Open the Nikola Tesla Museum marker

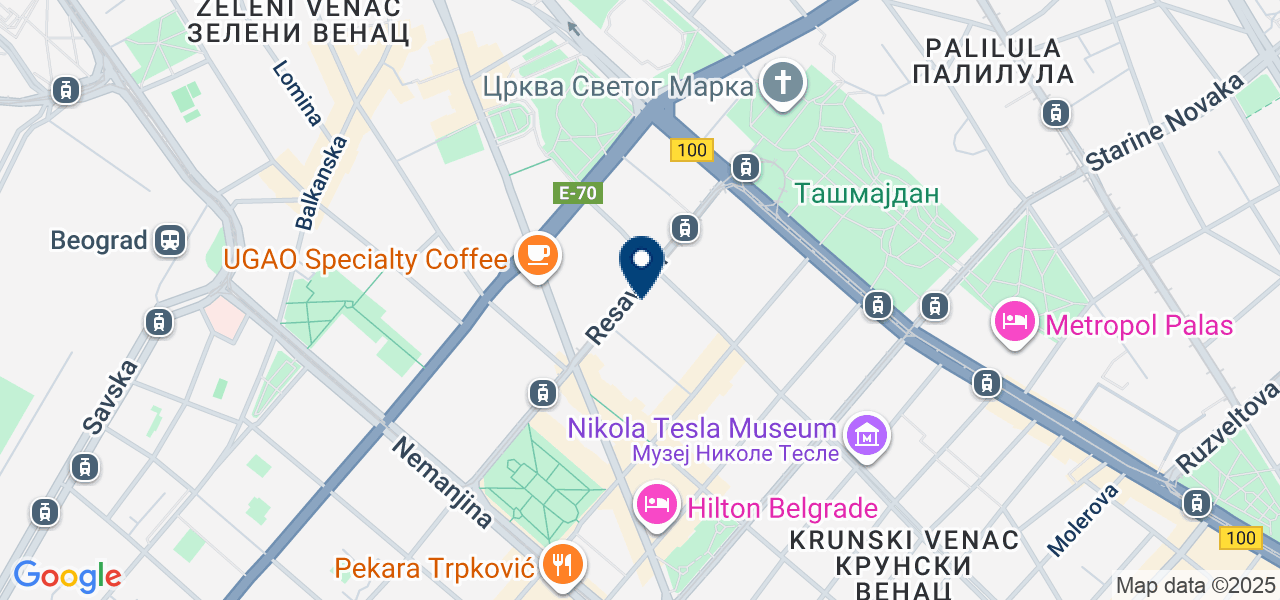click(x=867, y=436)
